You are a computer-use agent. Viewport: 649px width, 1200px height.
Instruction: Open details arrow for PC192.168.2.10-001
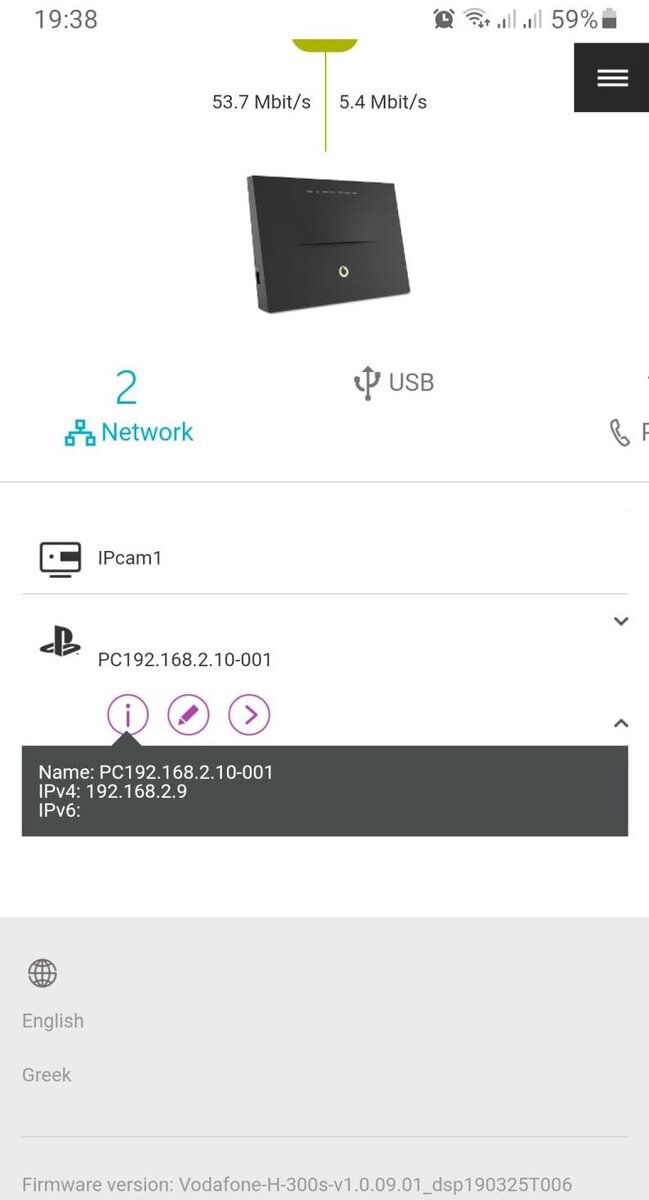250,714
